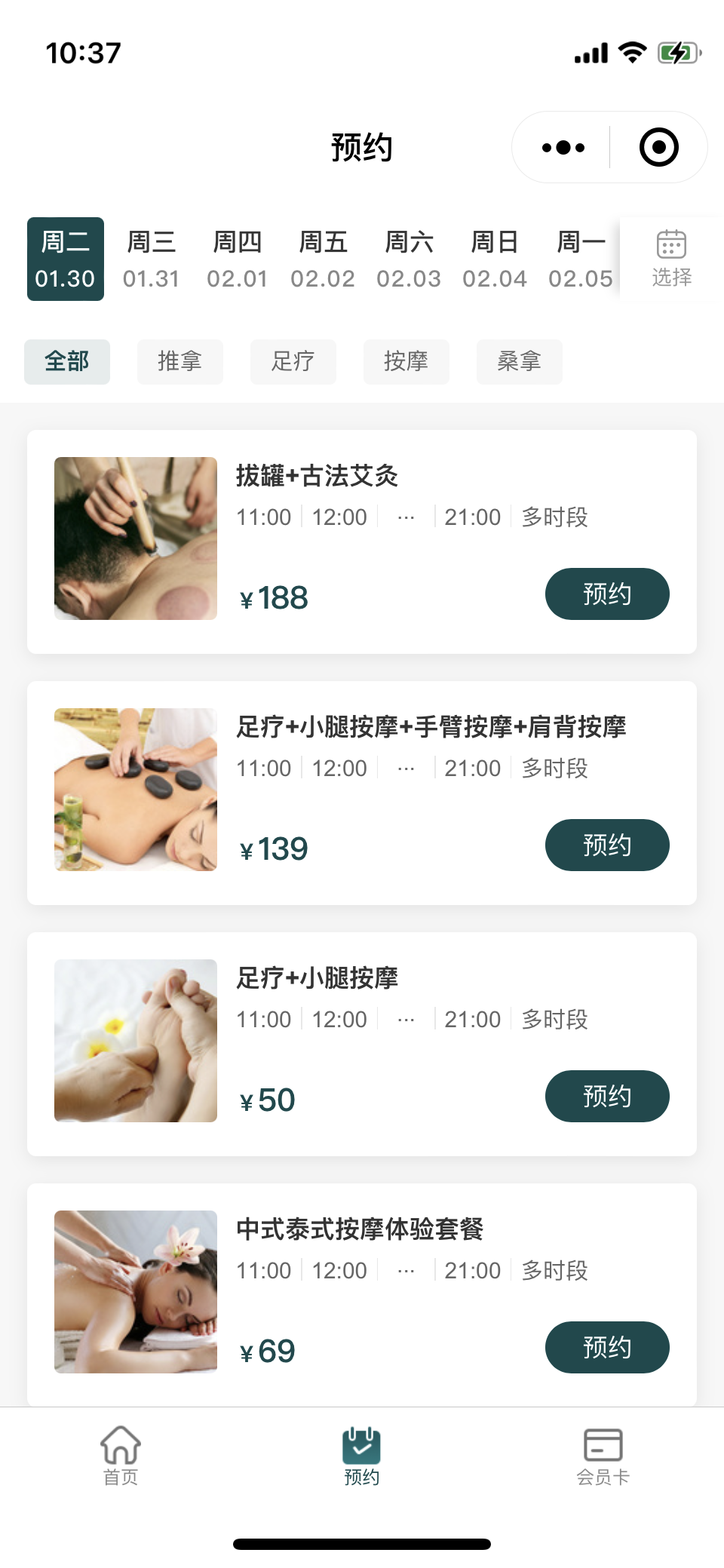Viewport: 724px width, 1568px height.
Task: Book 中式泰式按摩体验套餐
Action: tap(606, 1348)
